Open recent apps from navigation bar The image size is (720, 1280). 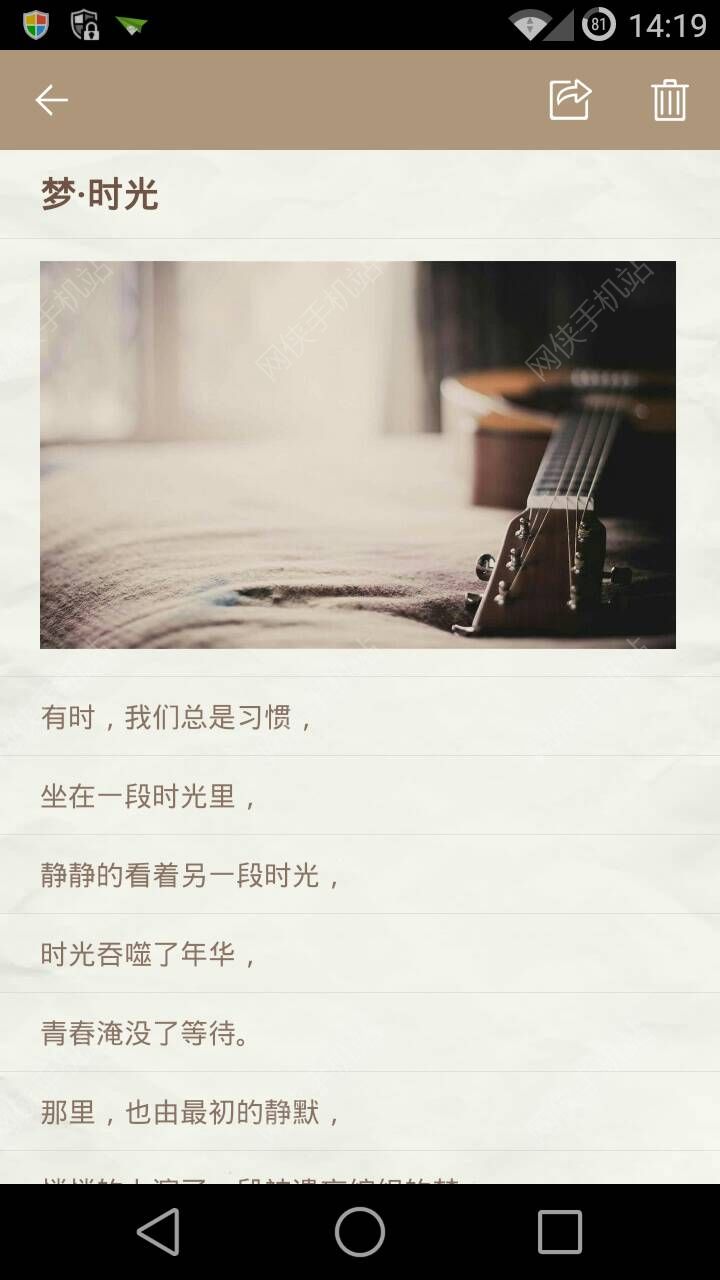tap(560, 1231)
